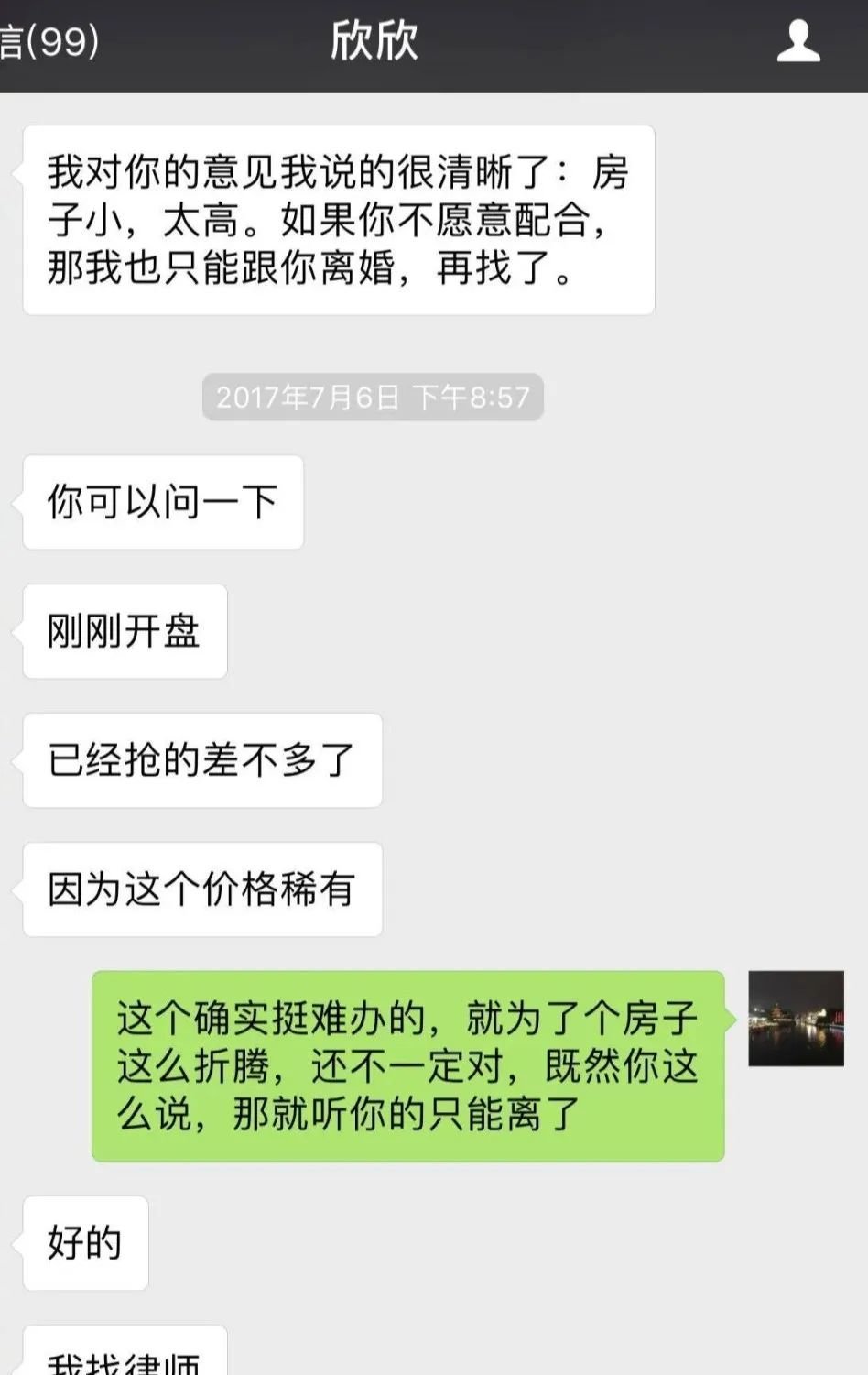
Task: Tap the sender's night-scene avatar
Action: [x=796, y=1019]
